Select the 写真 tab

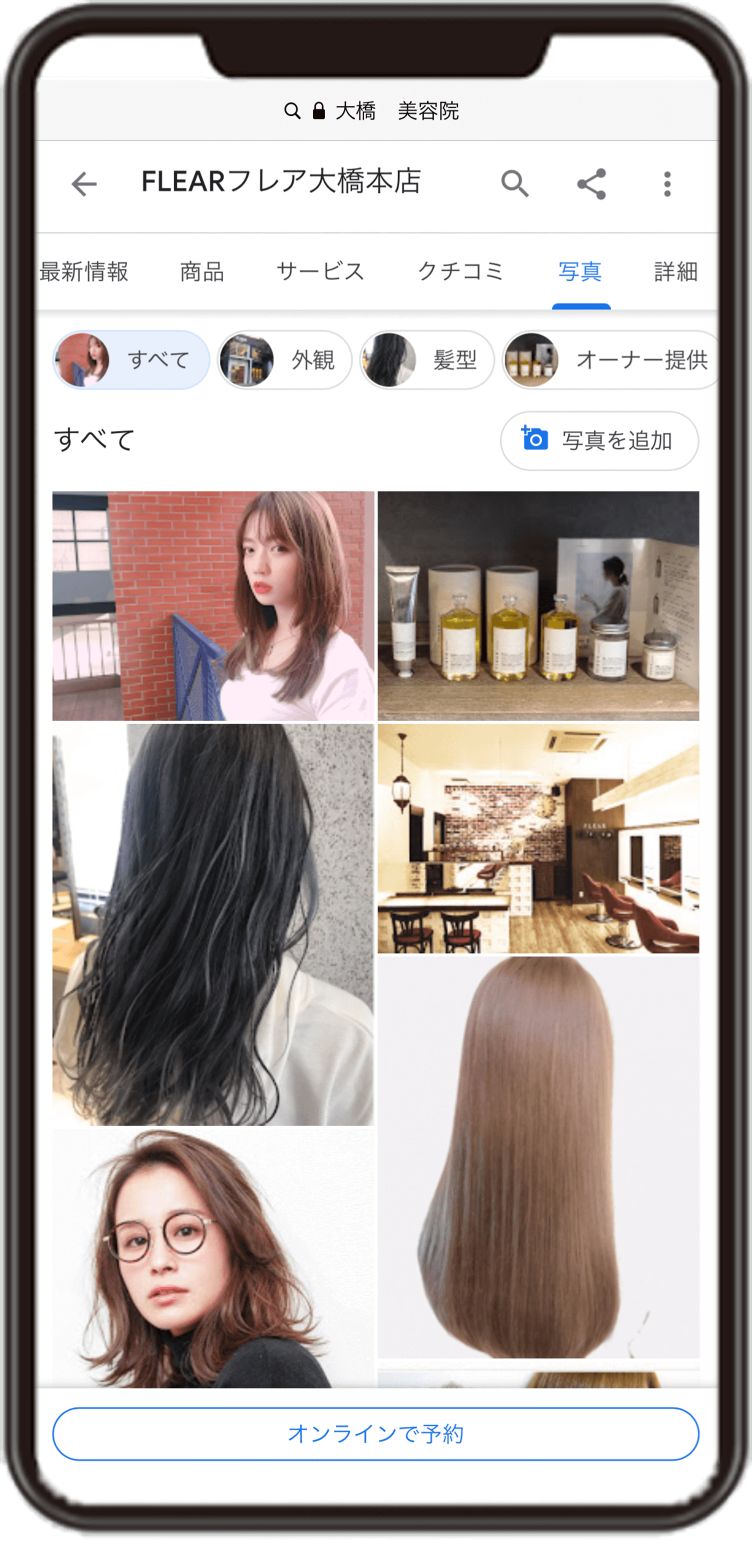(580, 272)
